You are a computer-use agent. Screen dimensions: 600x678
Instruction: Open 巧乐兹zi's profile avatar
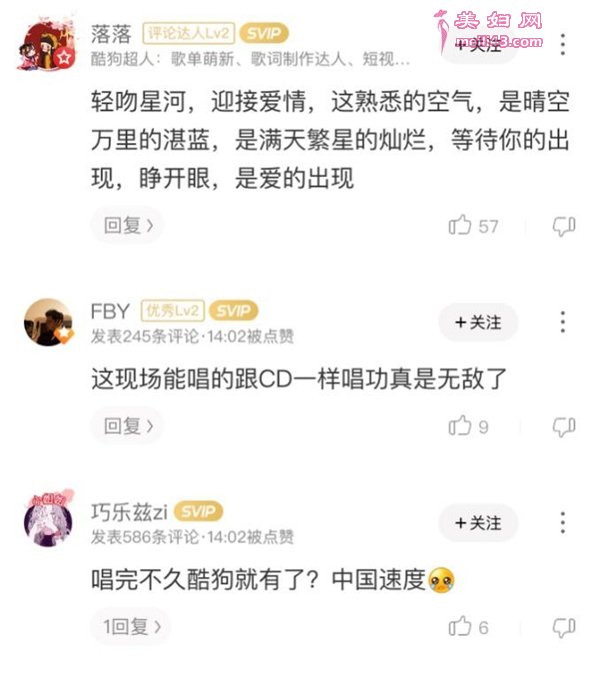coord(47,521)
